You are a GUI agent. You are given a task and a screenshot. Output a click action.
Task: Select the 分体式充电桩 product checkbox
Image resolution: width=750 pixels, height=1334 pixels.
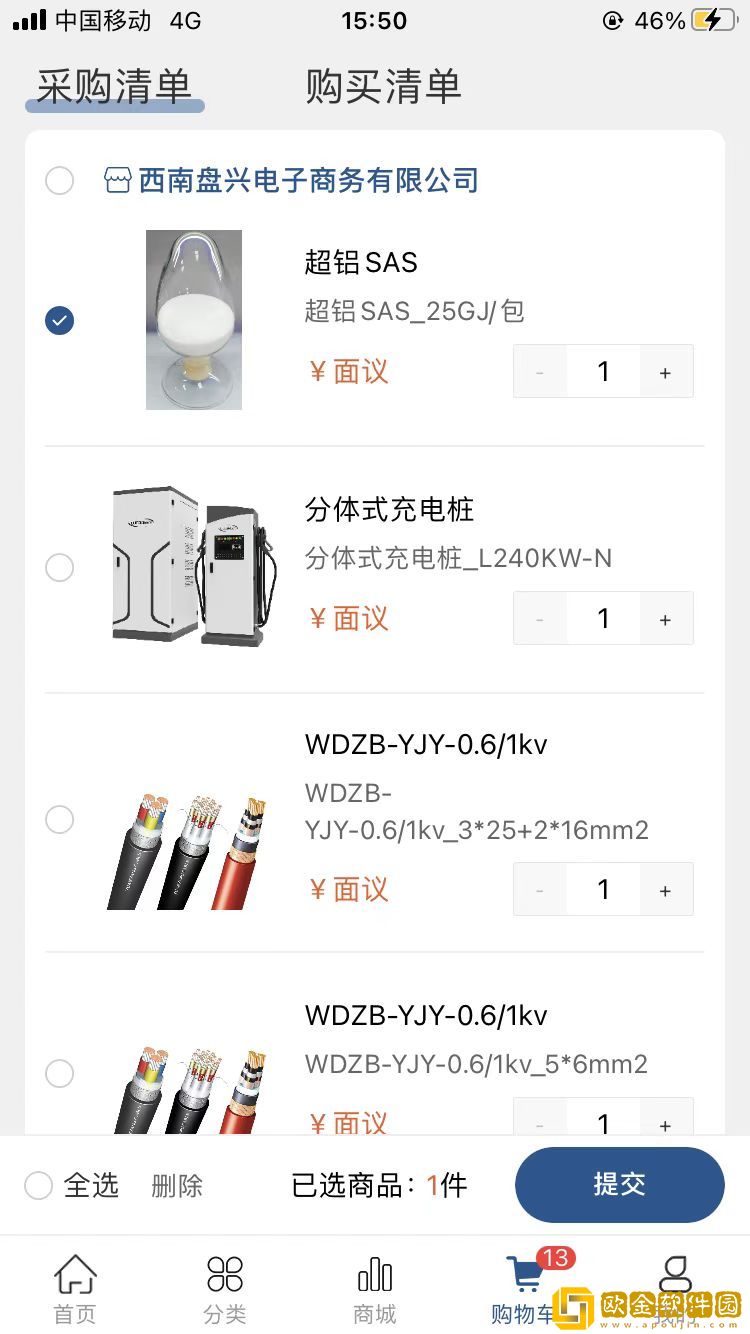click(59, 567)
